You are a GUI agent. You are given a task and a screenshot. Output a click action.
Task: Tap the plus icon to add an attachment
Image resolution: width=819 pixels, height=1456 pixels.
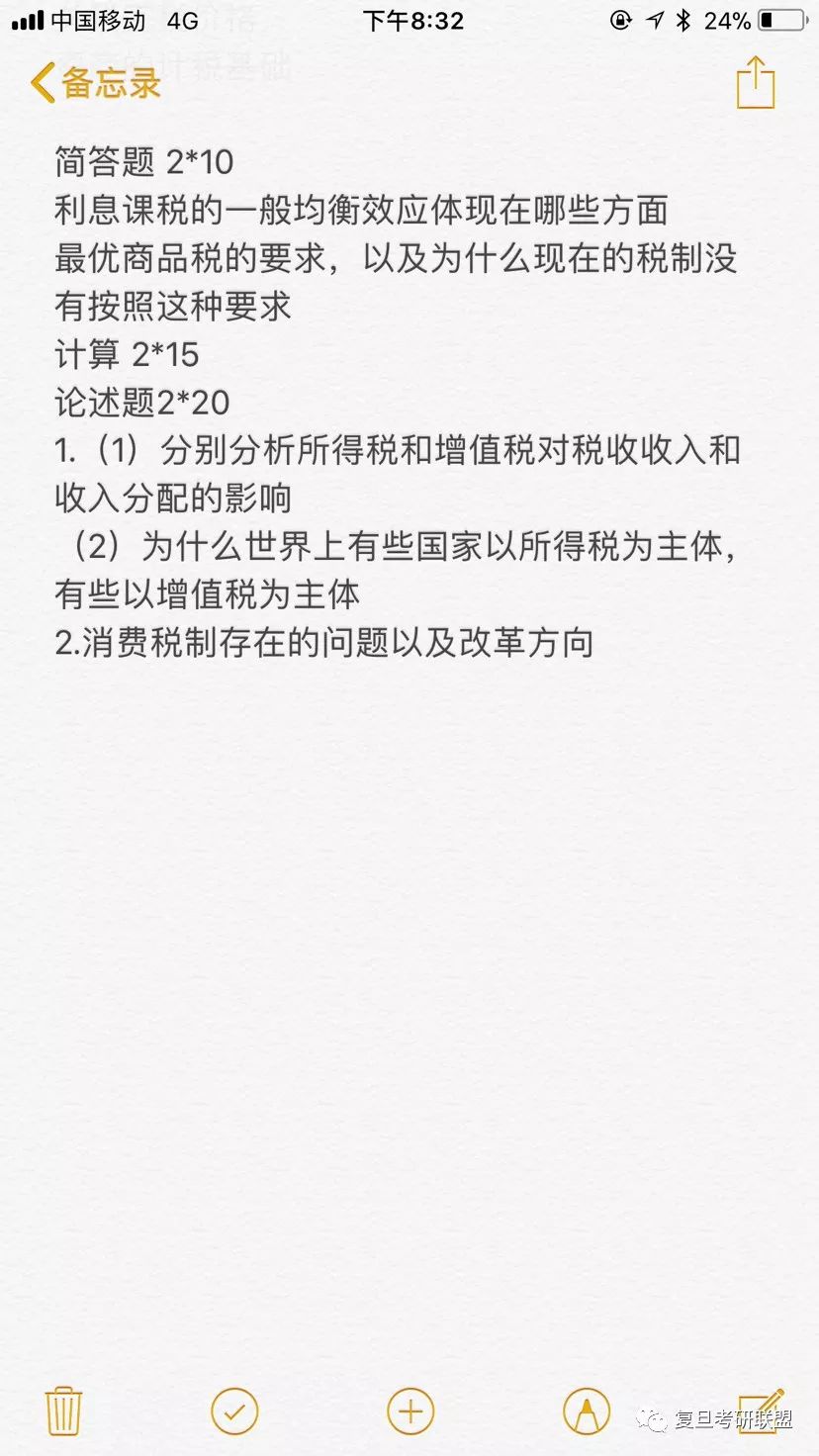[x=410, y=1410]
